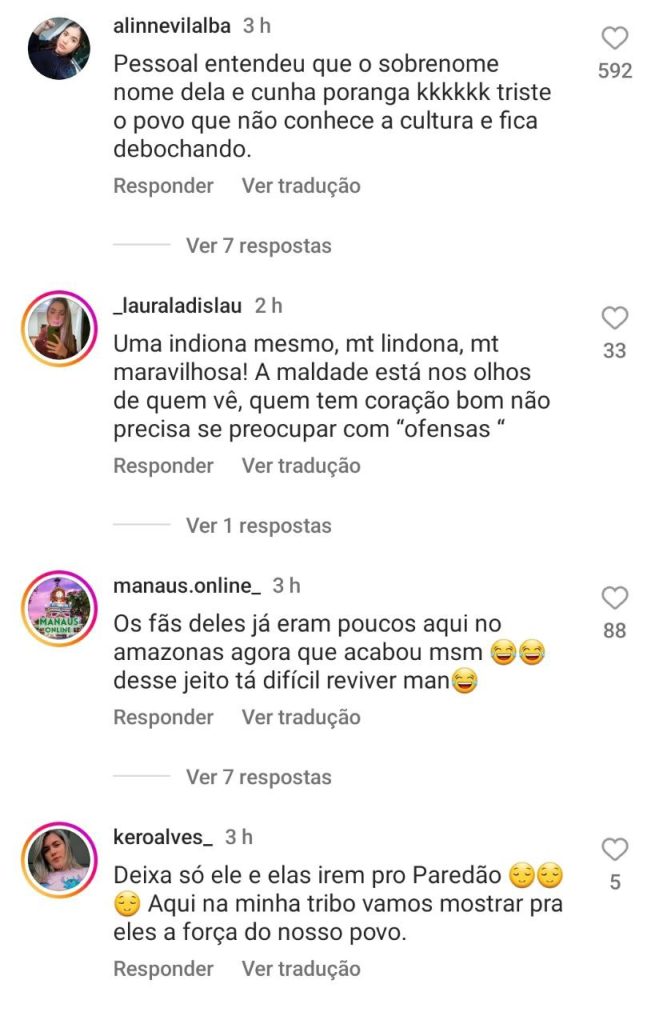Open the username manaus.online_
667x1024 pixels.
(187, 585)
